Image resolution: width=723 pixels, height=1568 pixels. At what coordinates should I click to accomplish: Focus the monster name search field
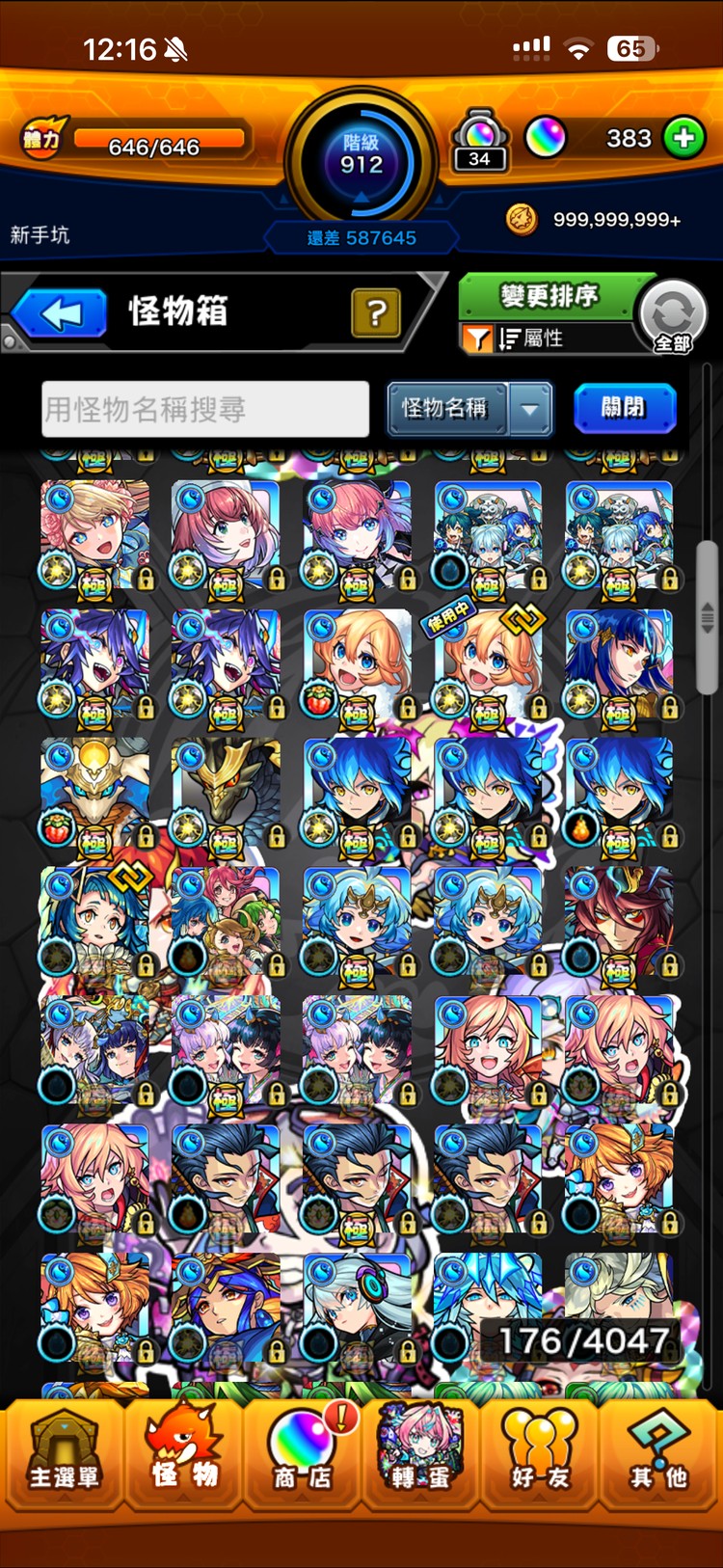(x=205, y=409)
